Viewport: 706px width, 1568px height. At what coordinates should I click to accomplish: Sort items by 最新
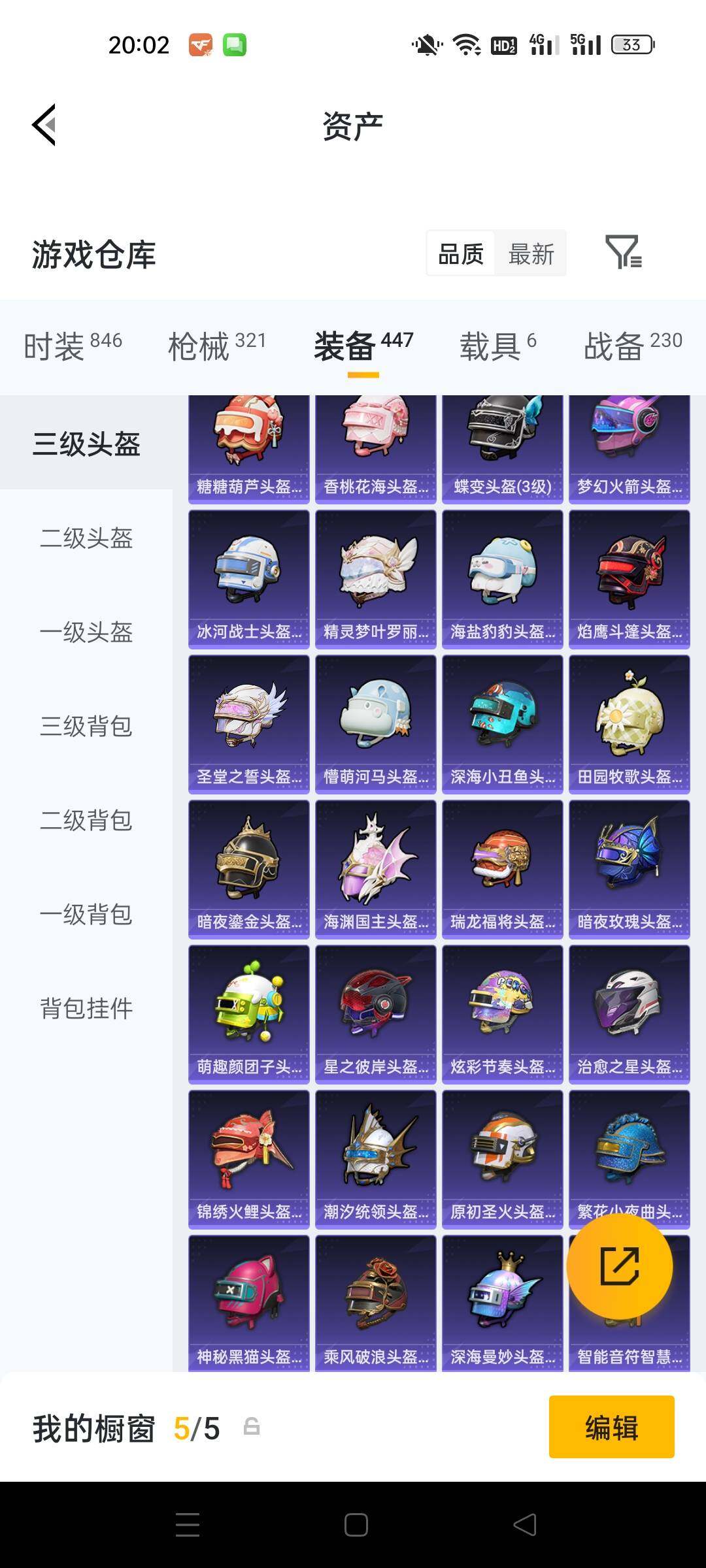[531, 253]
